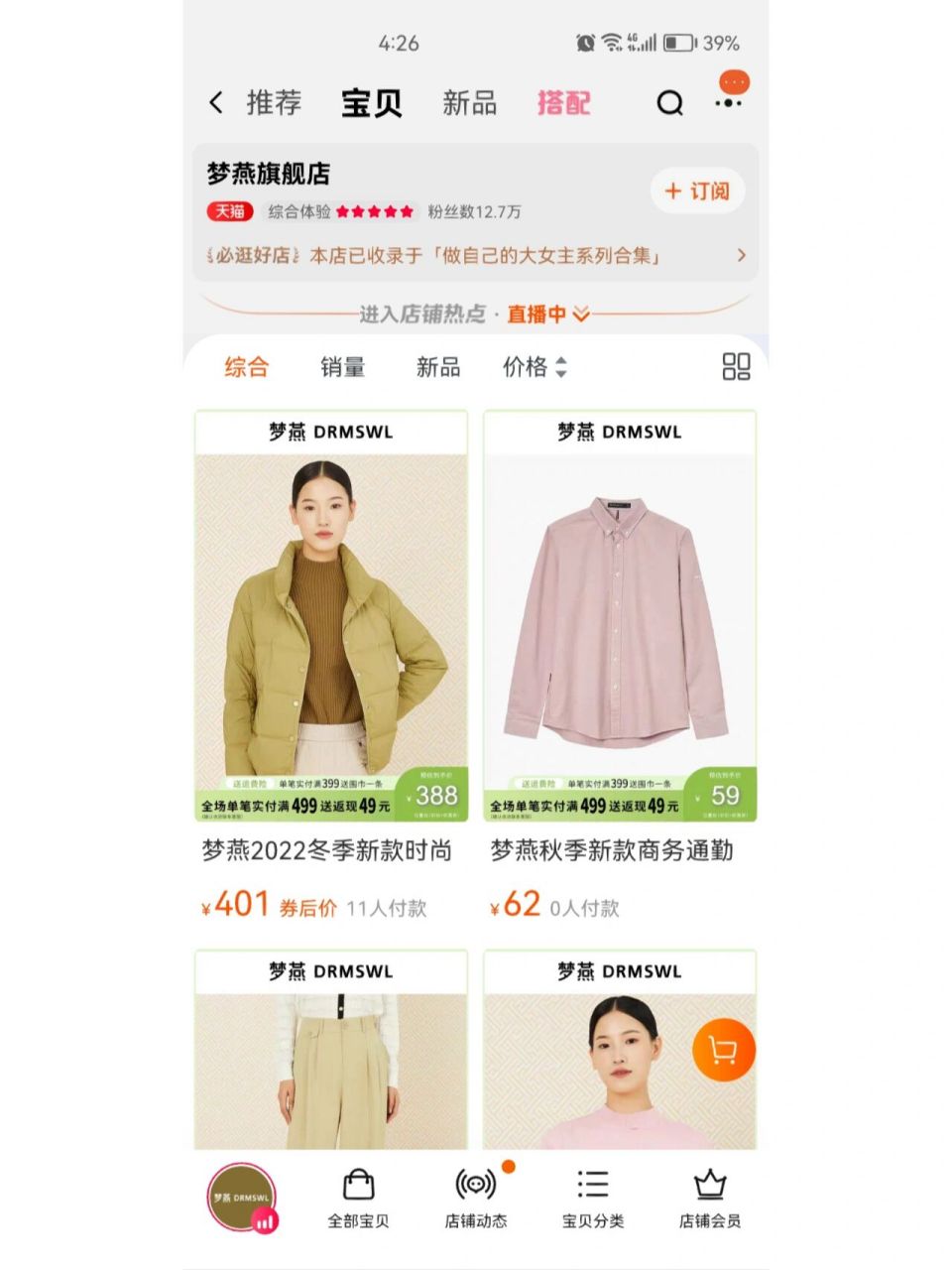The height and width of the screenshot is (1270, 952).
Task: Open the orange shopping cart icon
Action: point(723,1050)
